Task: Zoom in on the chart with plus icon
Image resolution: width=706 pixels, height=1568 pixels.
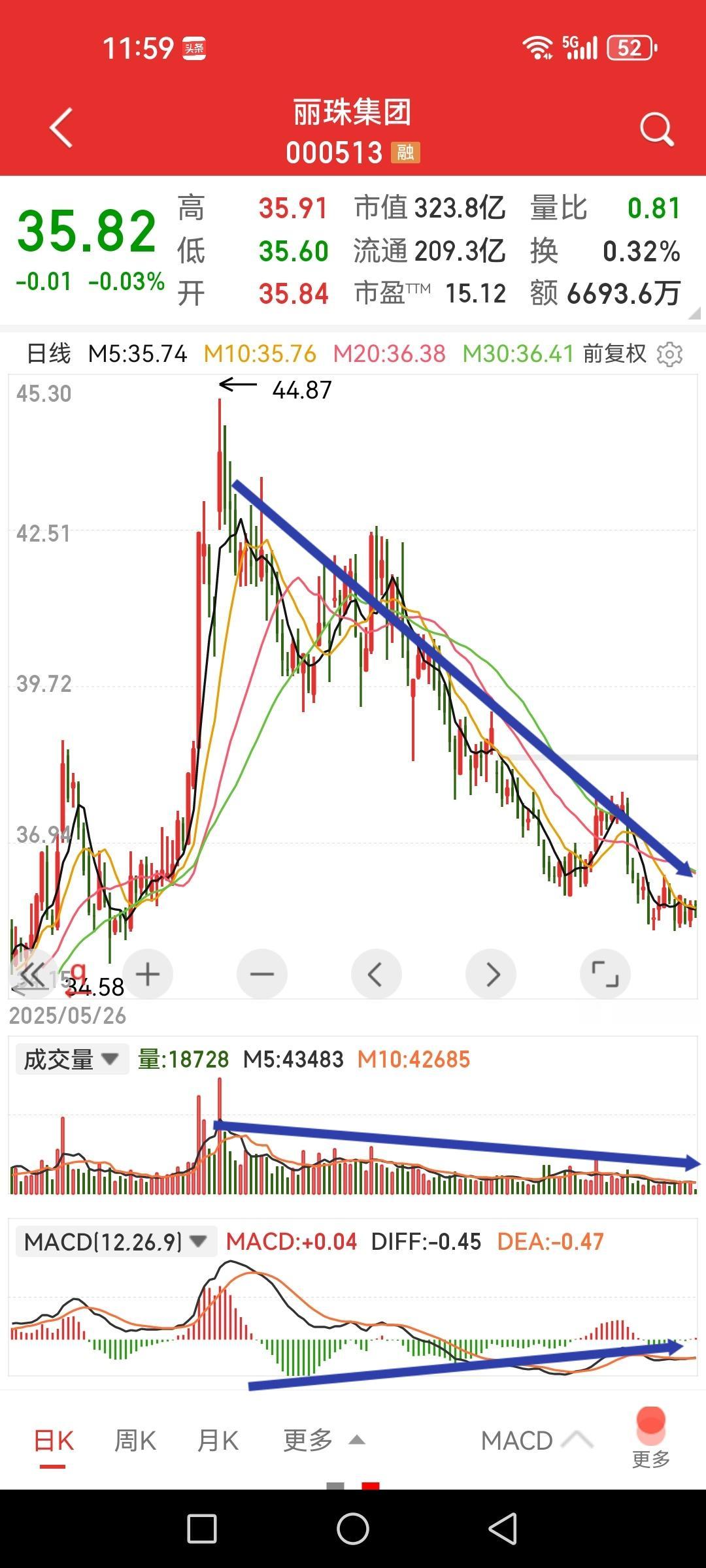Action: click(x=146, y=973)
